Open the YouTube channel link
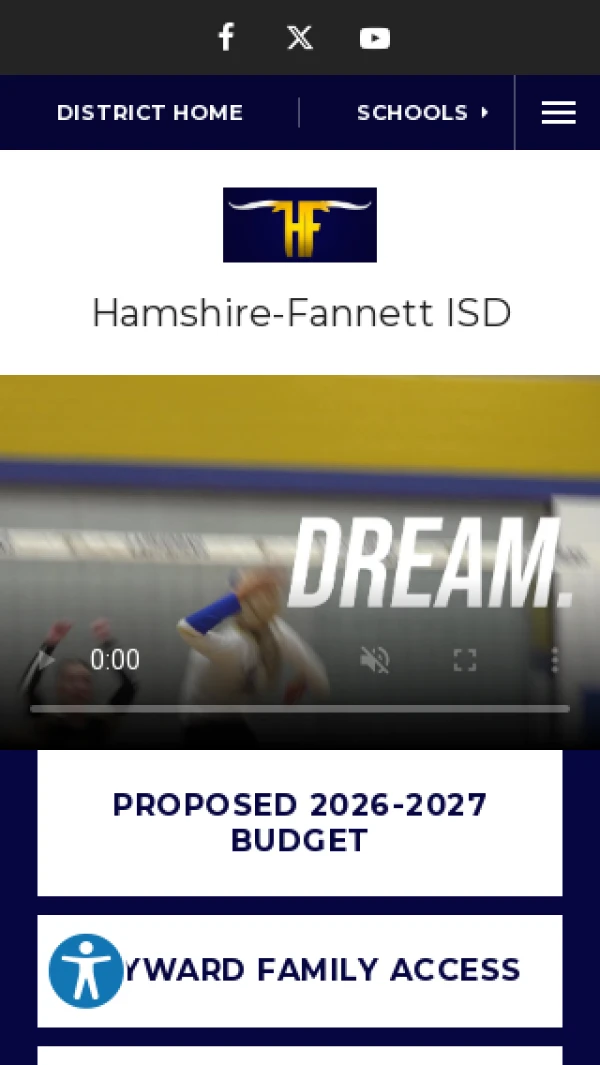Screen dimensions: 600x1065 tap(374, 38)
